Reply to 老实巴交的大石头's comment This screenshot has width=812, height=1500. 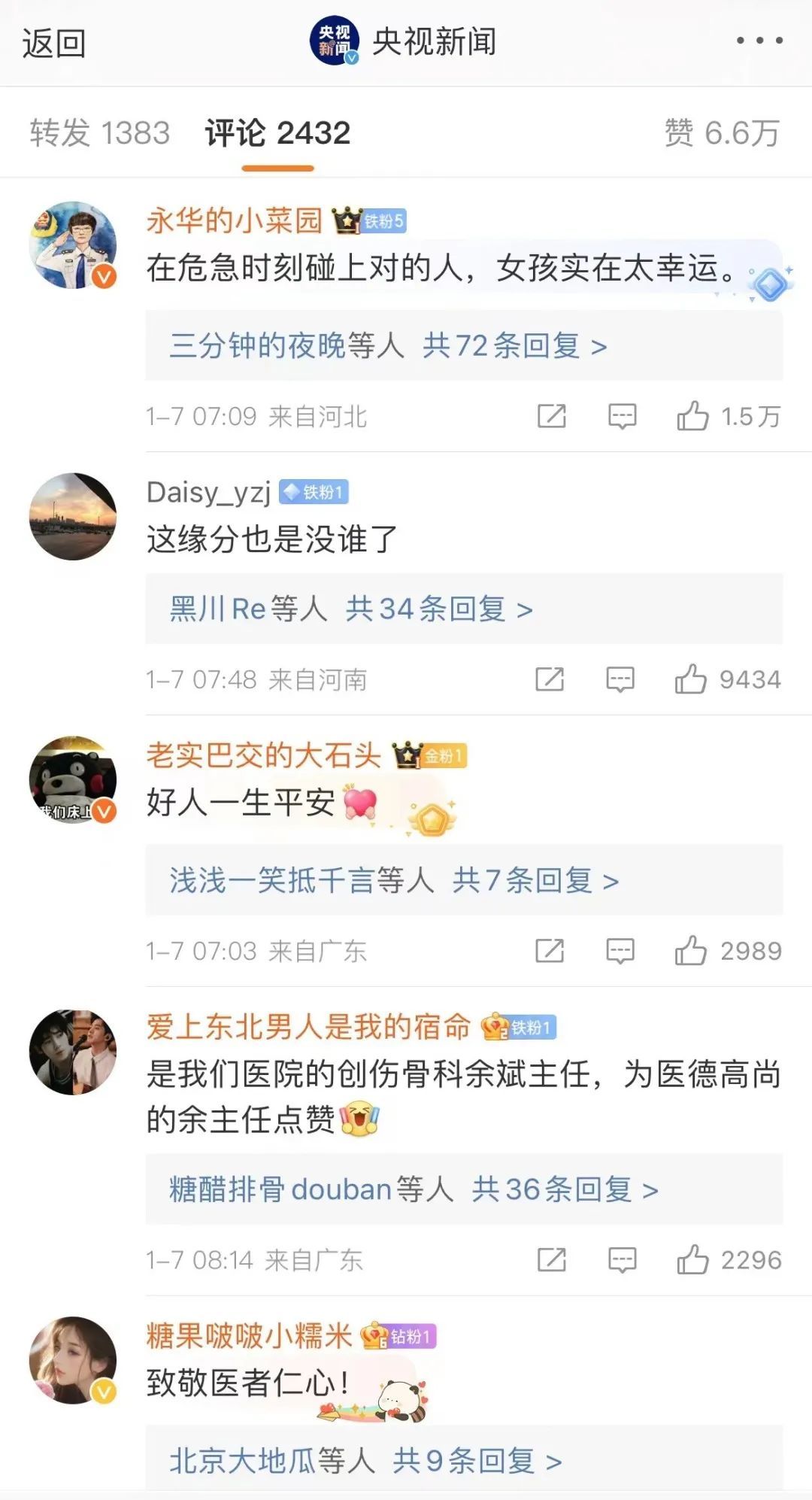coord(620,951)
